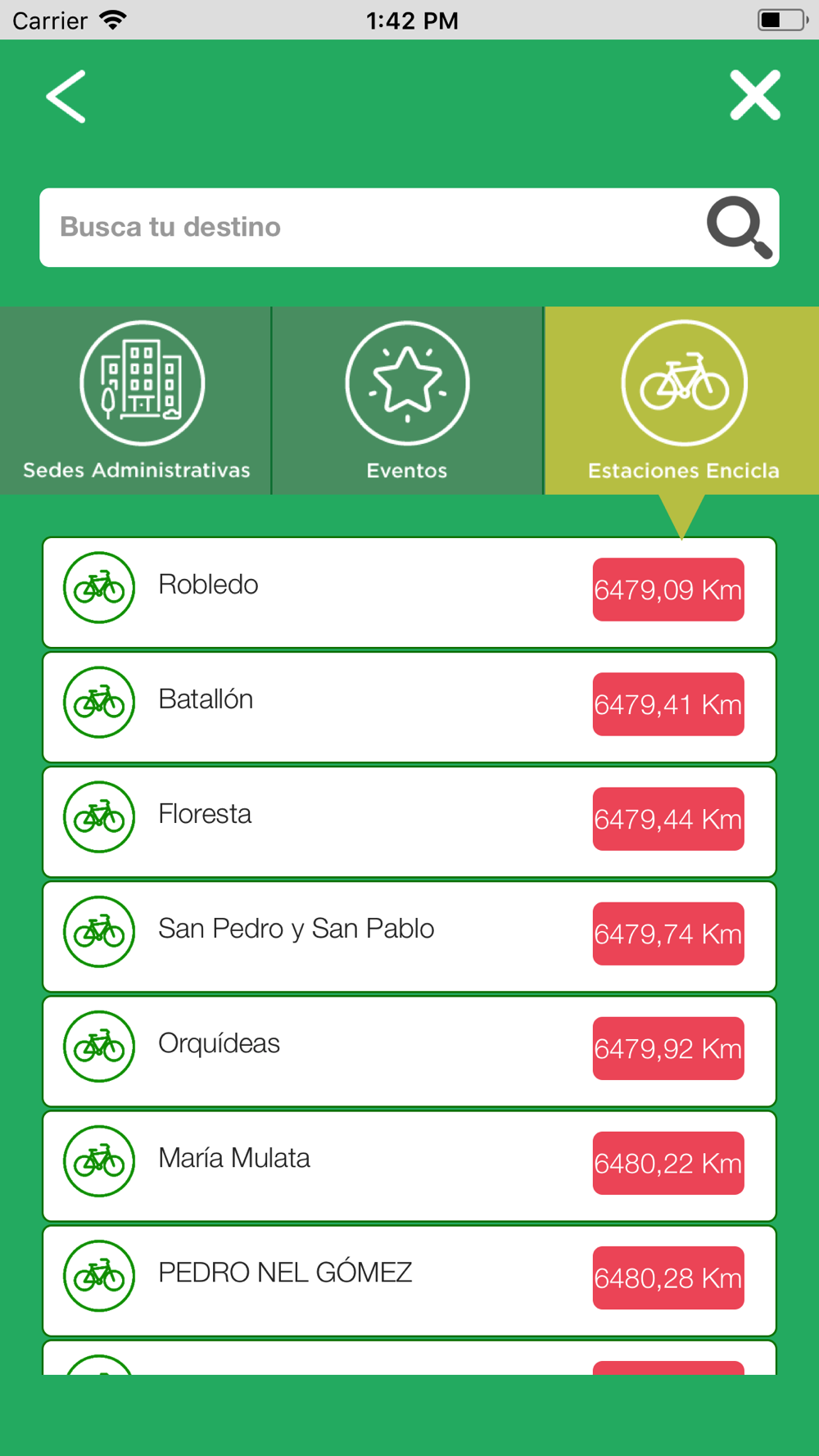Viewport: 819px width, 1456px height.
Task: Switch to Sedes Administrativas tab
Action: point(136,400)
